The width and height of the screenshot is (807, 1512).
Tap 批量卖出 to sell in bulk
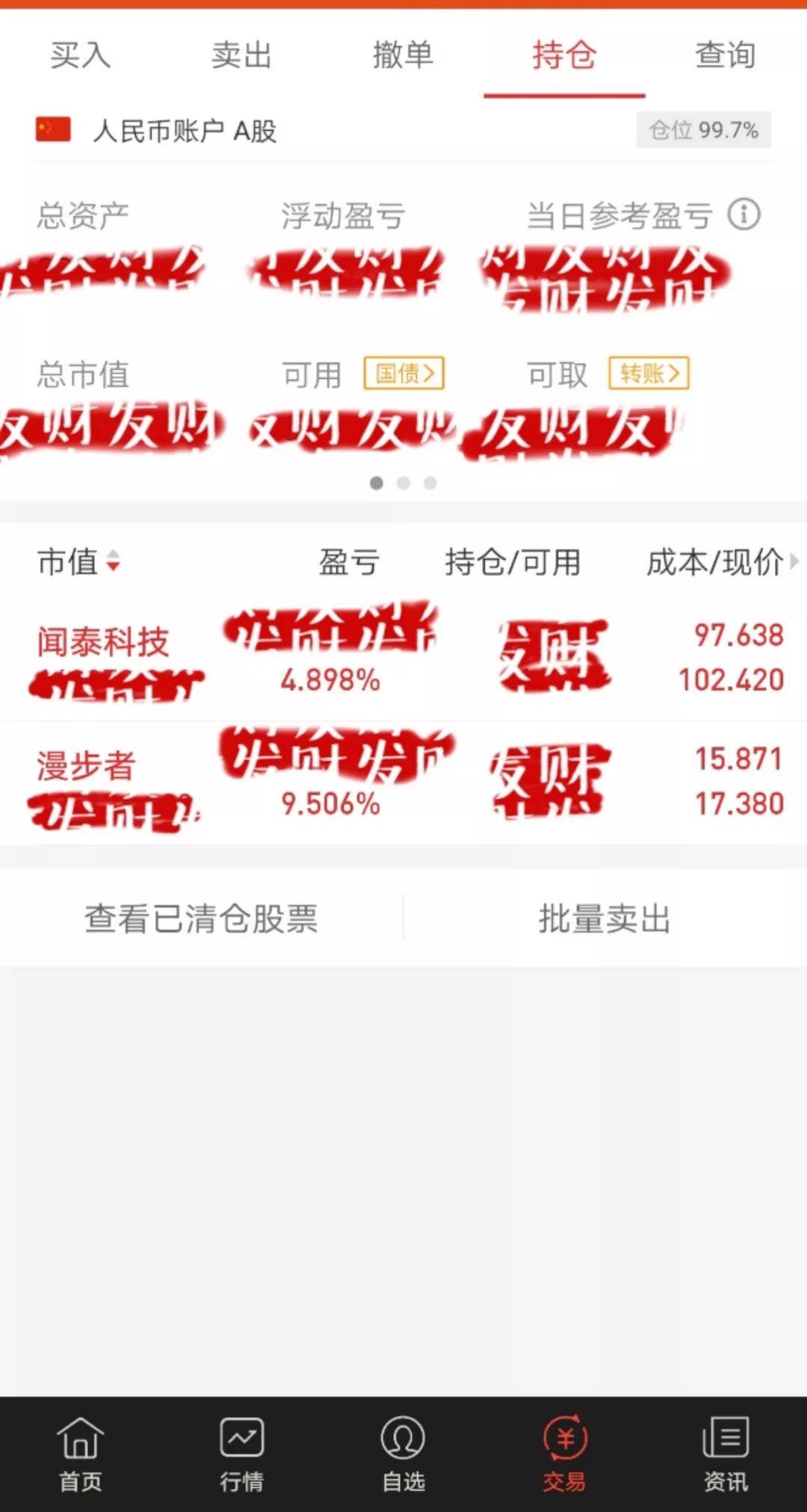tap(605, 919)
